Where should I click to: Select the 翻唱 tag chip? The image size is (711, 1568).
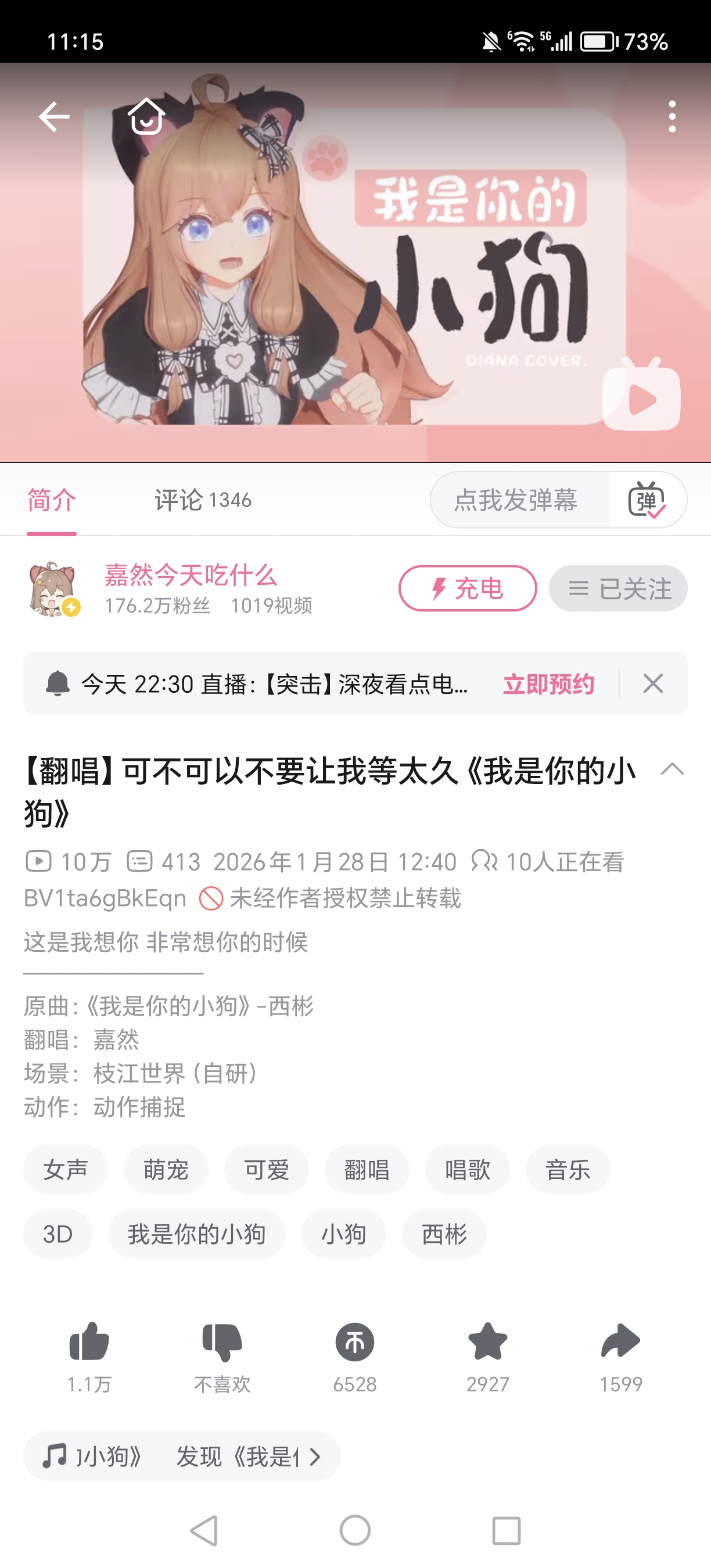point(367,1169)
